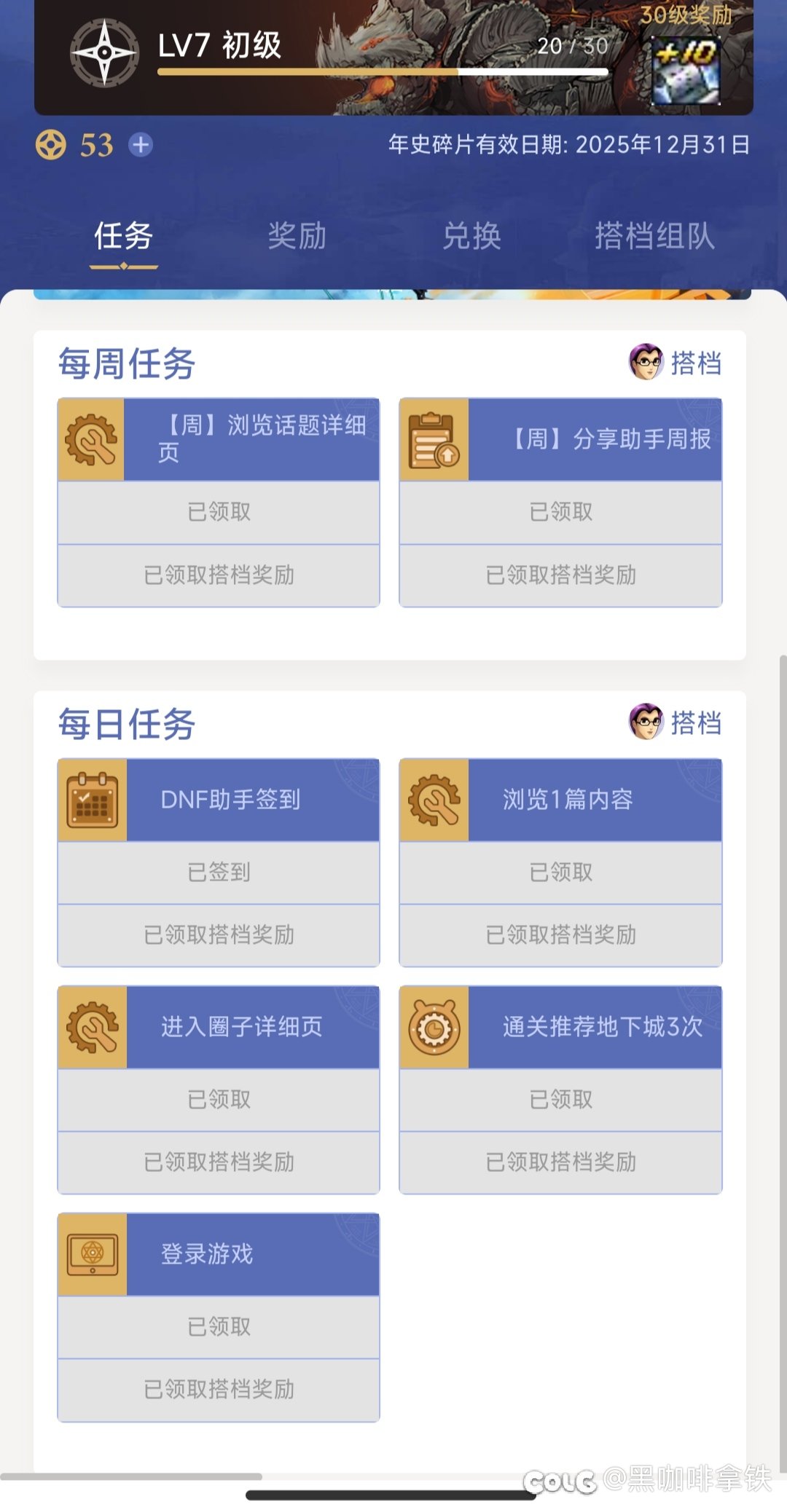
Task: Open the 【周】浏览话题详细页 task
Action: point(219,439)
